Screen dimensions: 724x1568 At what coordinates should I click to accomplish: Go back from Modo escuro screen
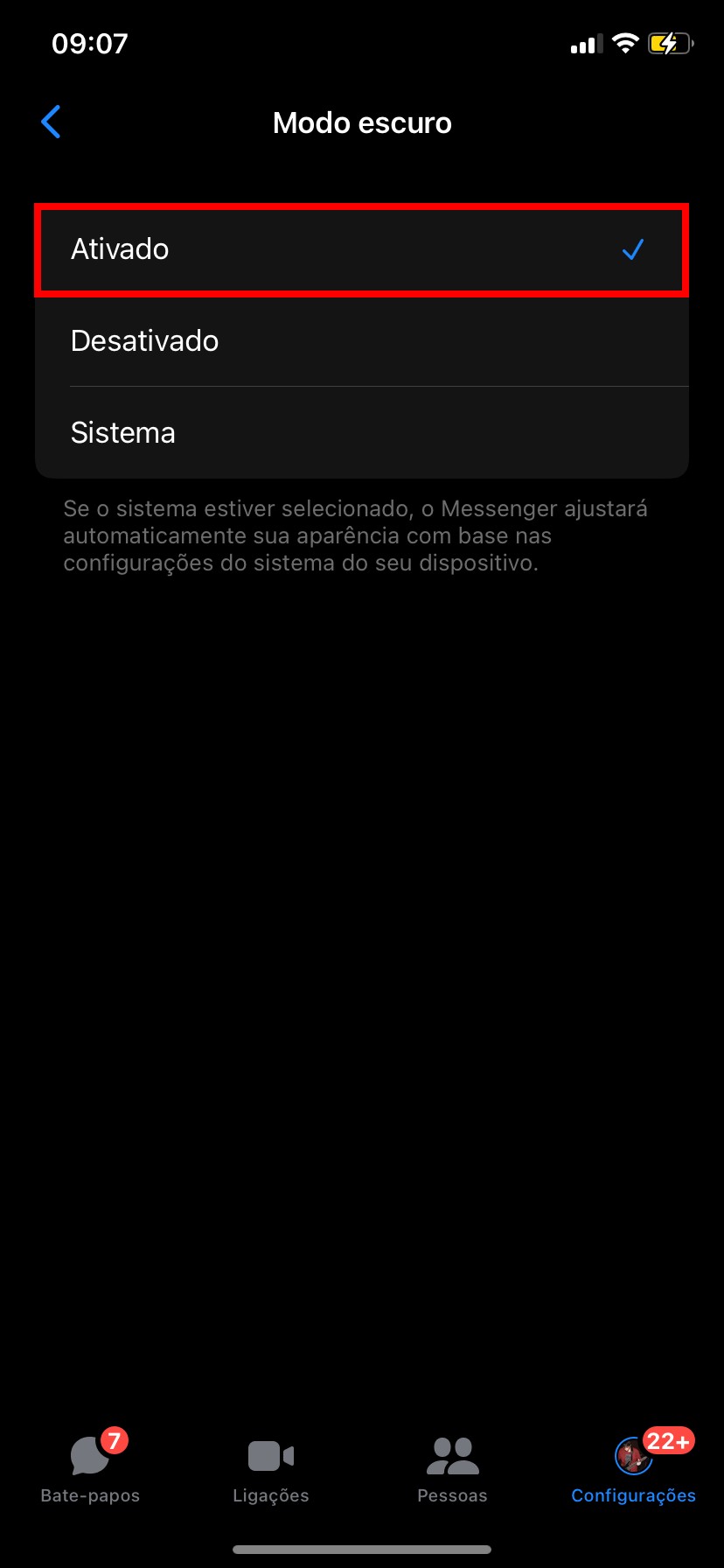pos(52,122)
